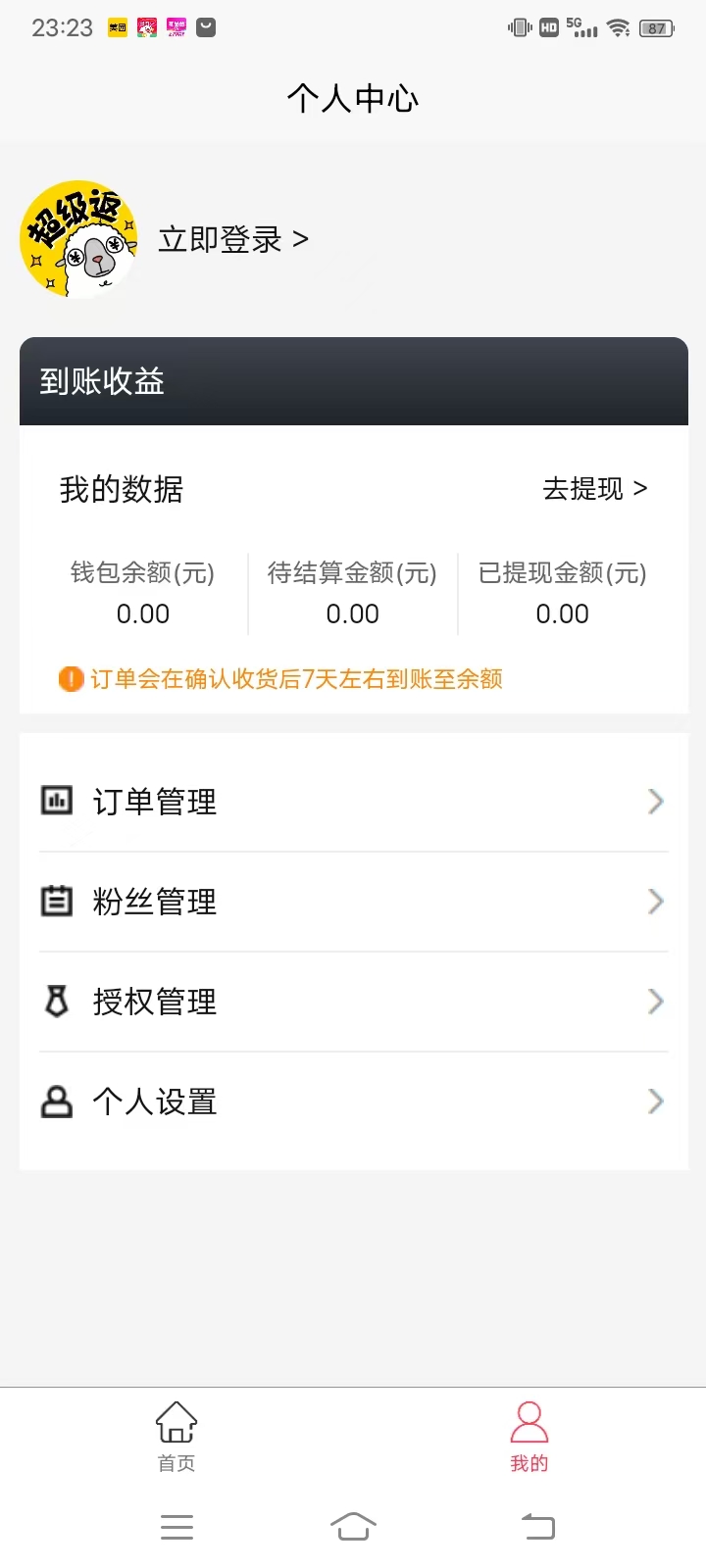Switch to the 我的 tab
Screen dimensions: 706x1568
pos(529,1441)
